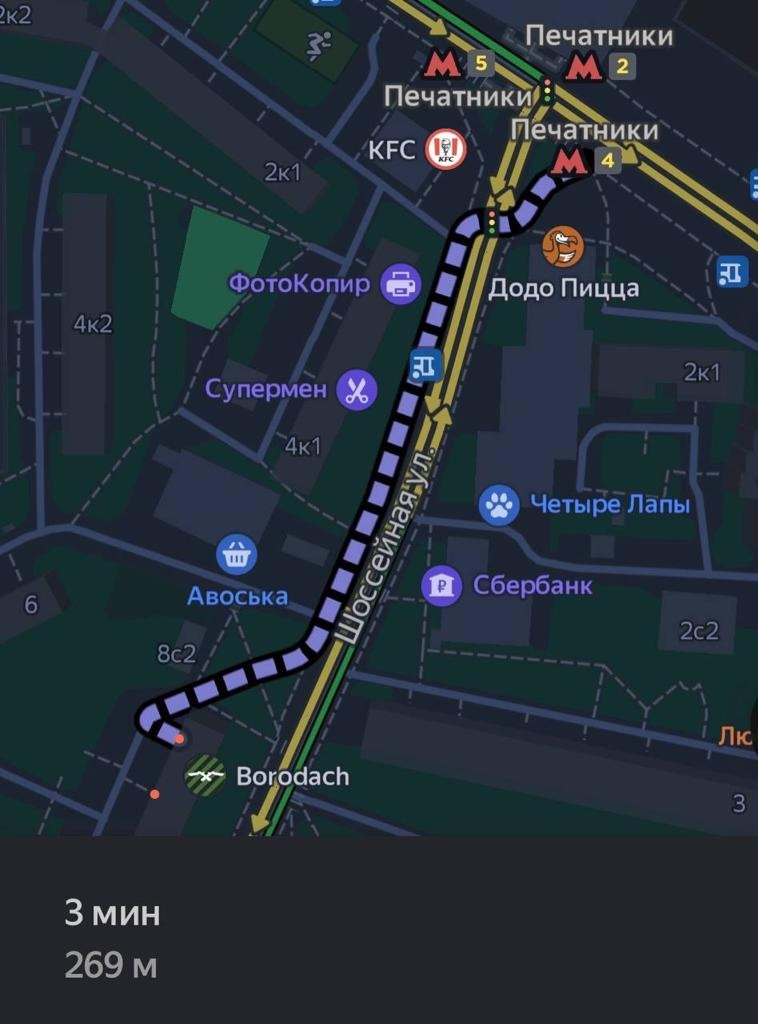Open the Borodach barbershop marker

205,775
